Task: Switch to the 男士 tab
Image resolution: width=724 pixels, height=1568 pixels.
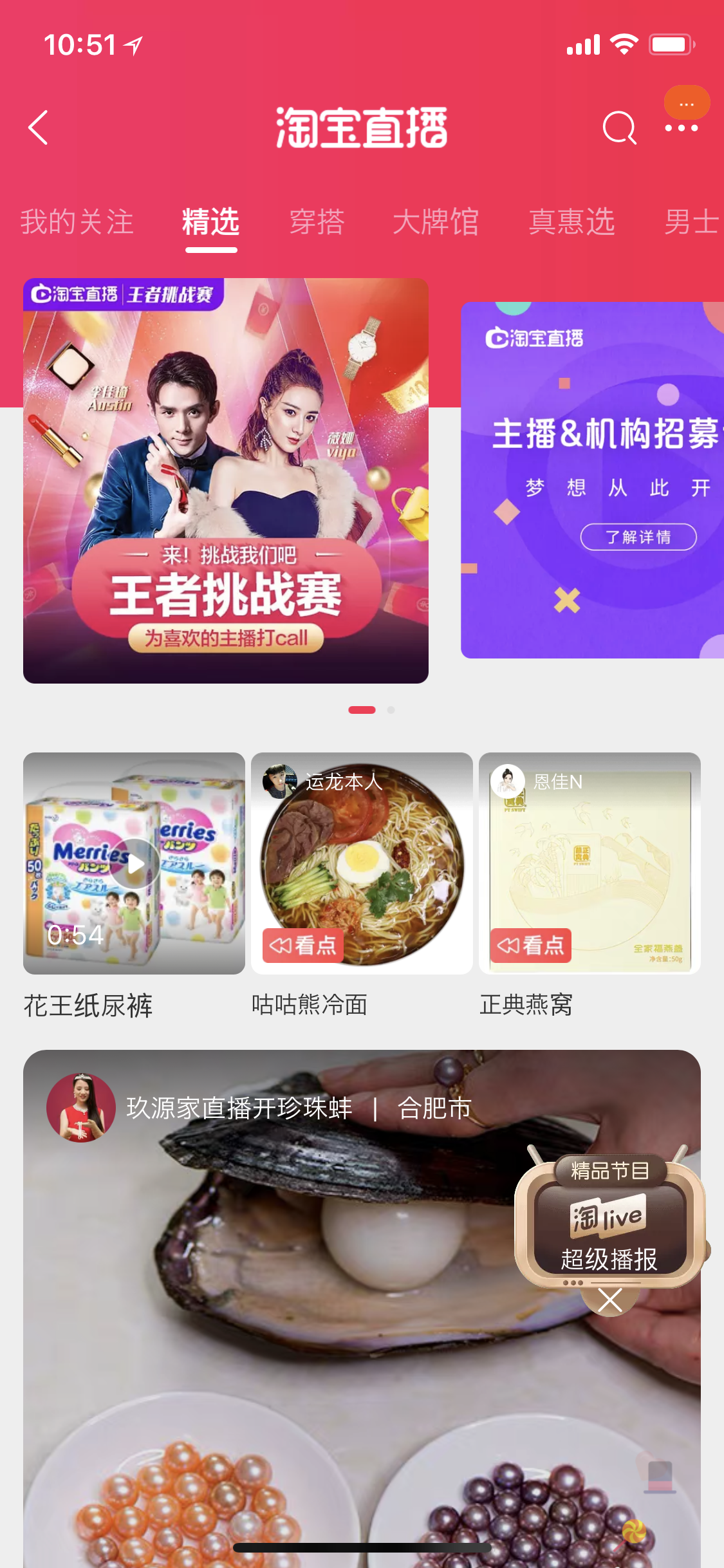Action: pyautogui.click(x=691, y=222)
